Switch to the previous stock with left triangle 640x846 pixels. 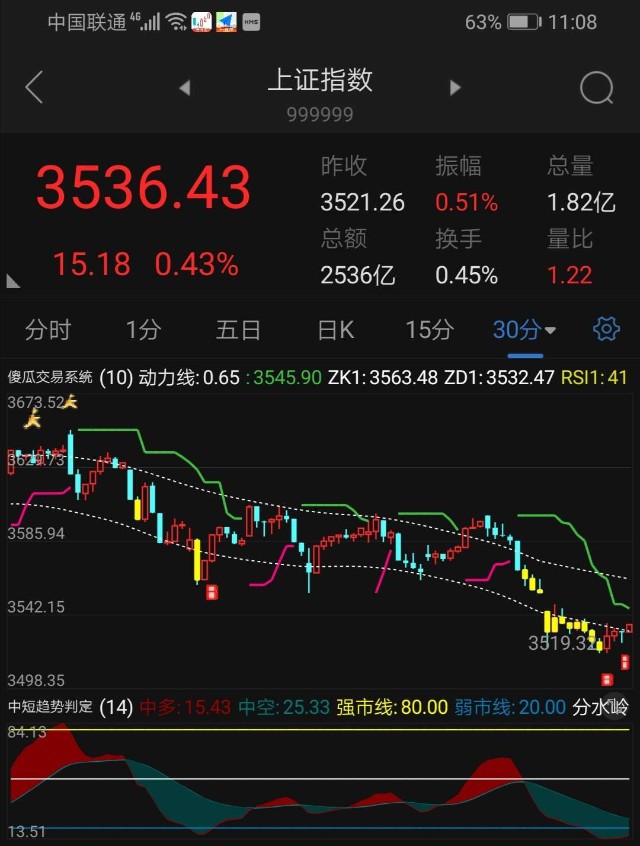click(184, 88)
